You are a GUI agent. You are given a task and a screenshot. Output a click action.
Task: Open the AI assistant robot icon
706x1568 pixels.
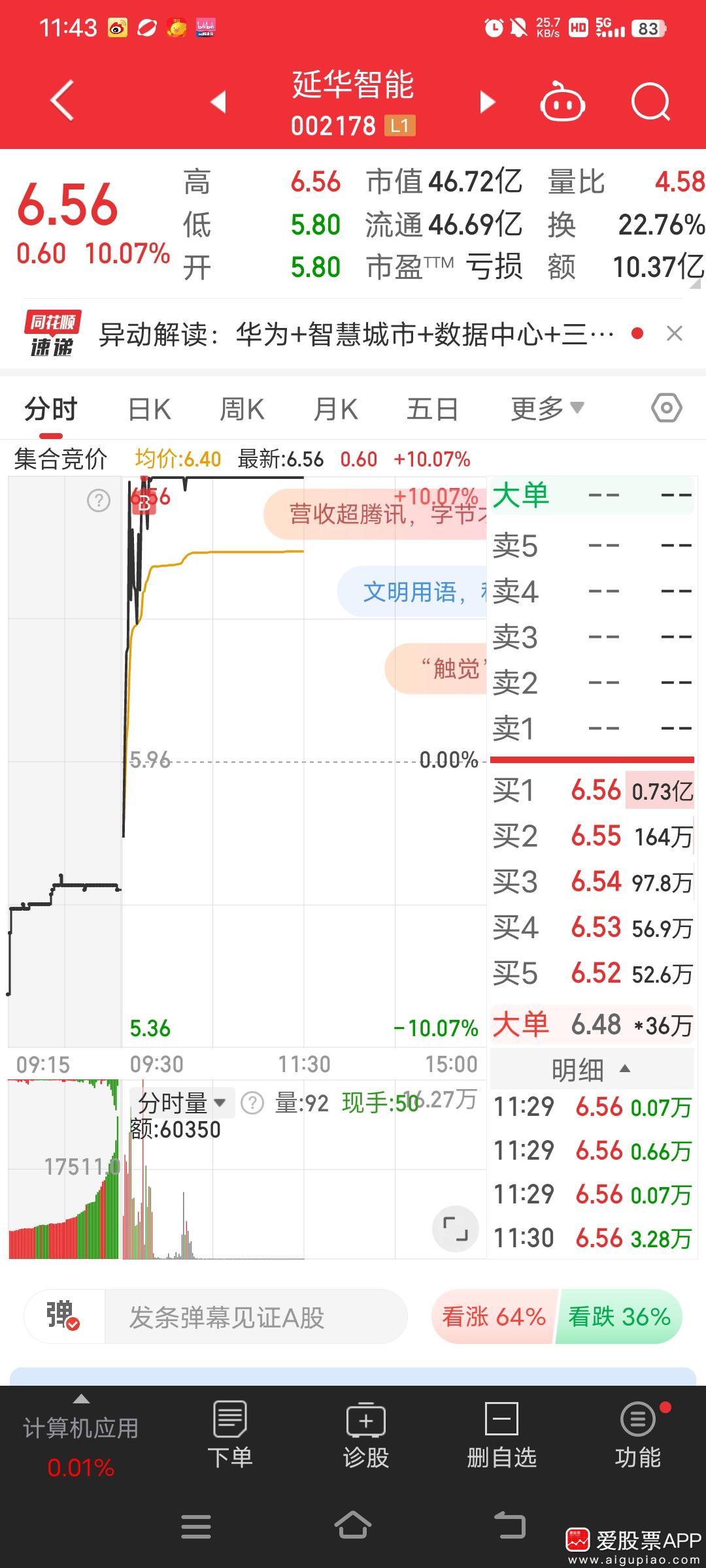(x=562, y=102)
